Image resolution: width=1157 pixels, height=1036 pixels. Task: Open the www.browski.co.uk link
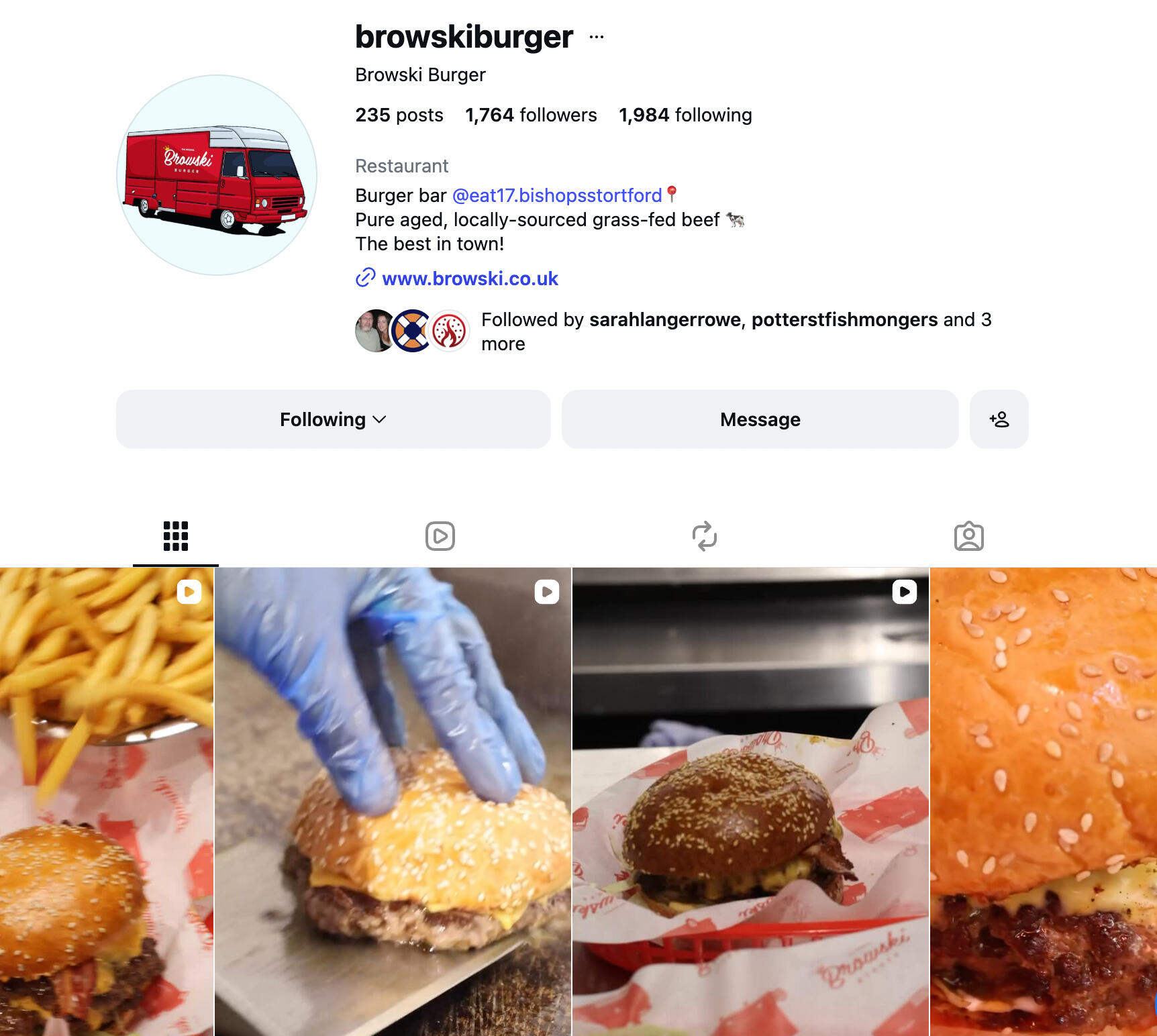pos(469,278)
